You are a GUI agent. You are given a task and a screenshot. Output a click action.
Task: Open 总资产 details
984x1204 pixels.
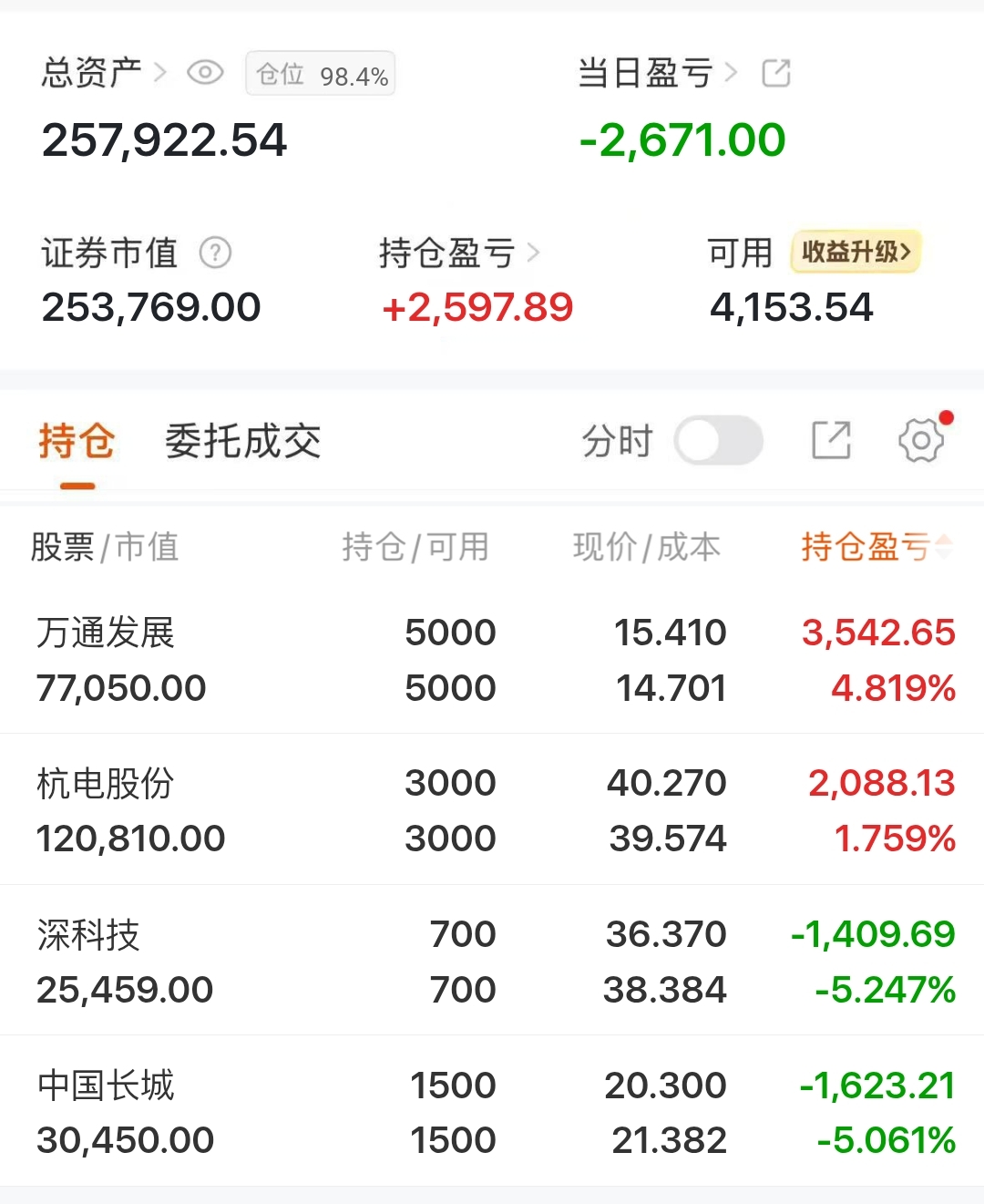click(104, 72)
